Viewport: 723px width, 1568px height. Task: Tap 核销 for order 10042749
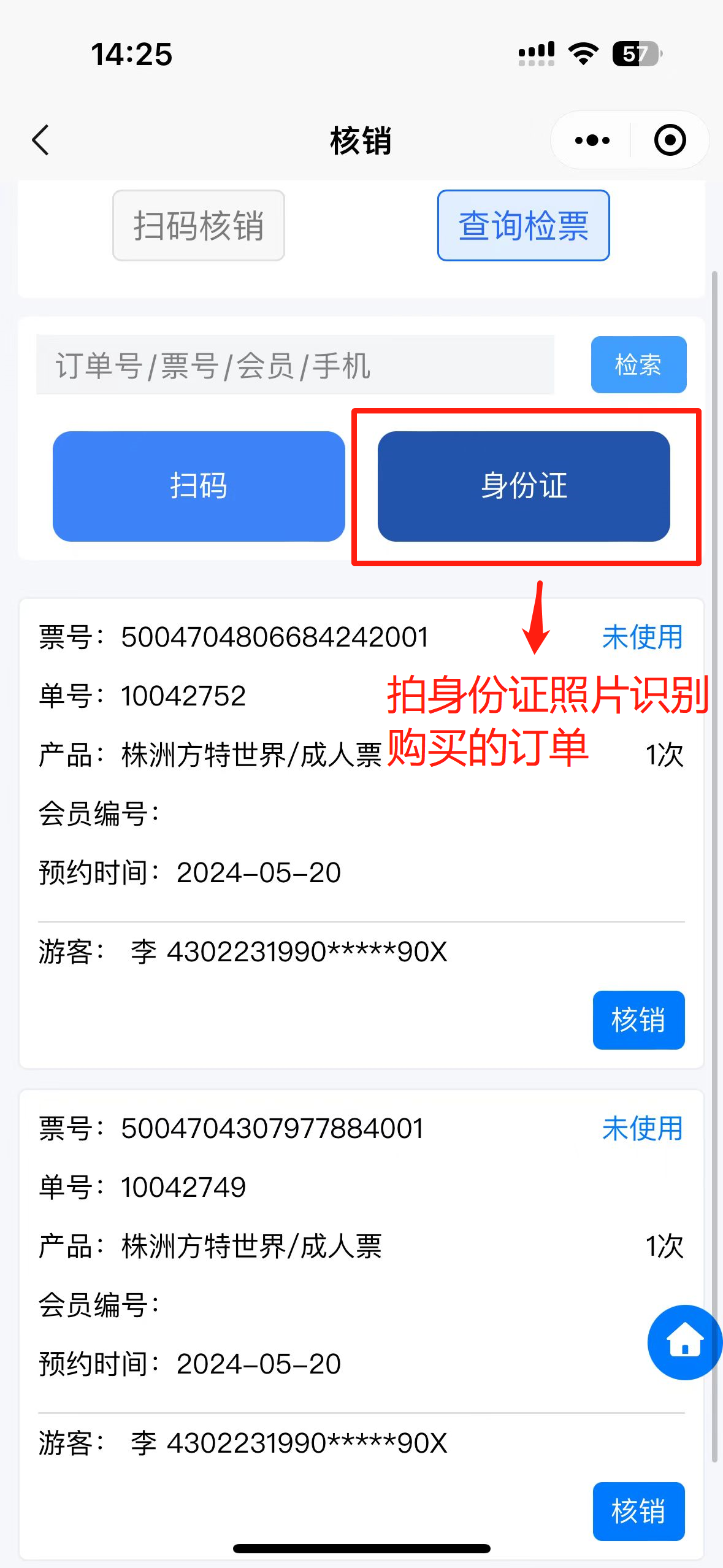[x=638, y=1510]
